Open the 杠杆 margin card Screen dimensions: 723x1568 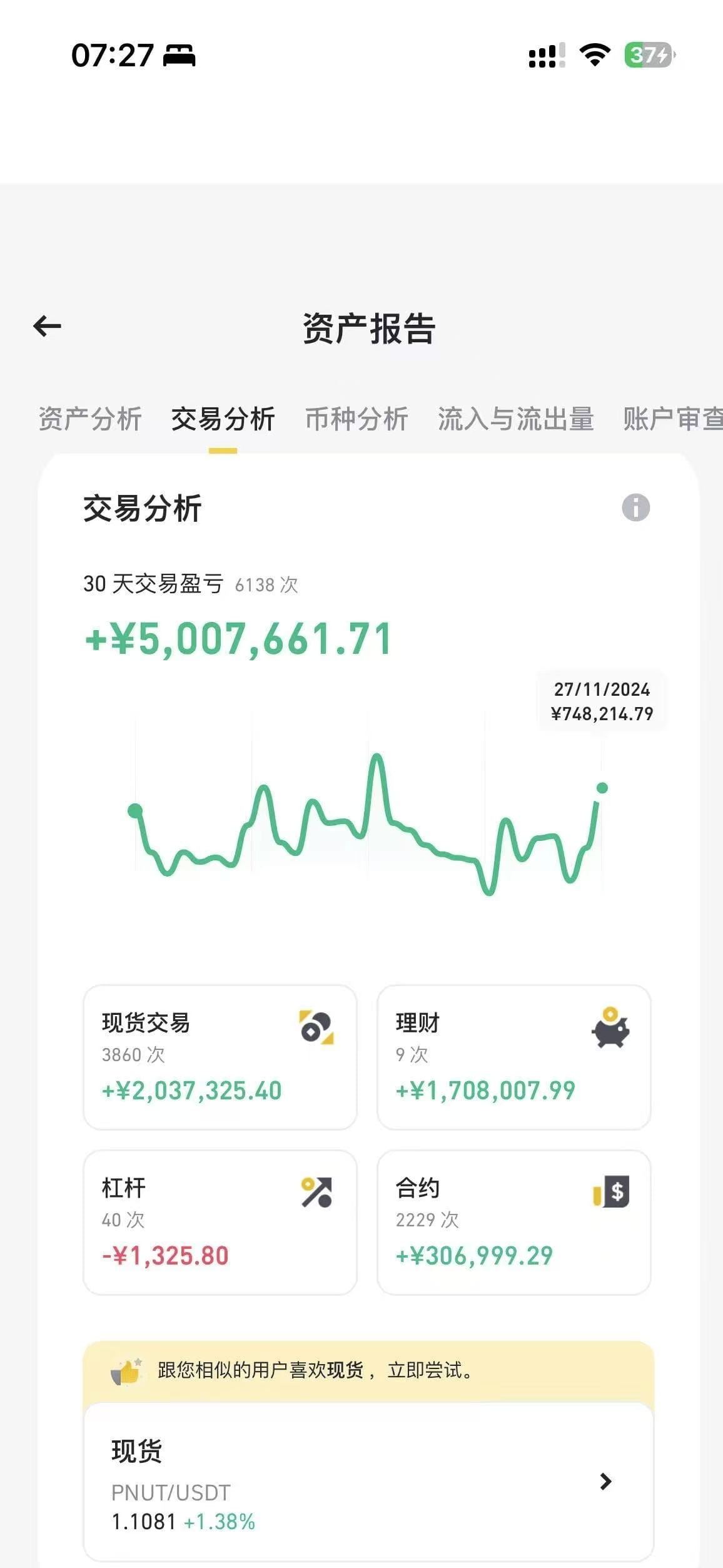(220, 1222)
